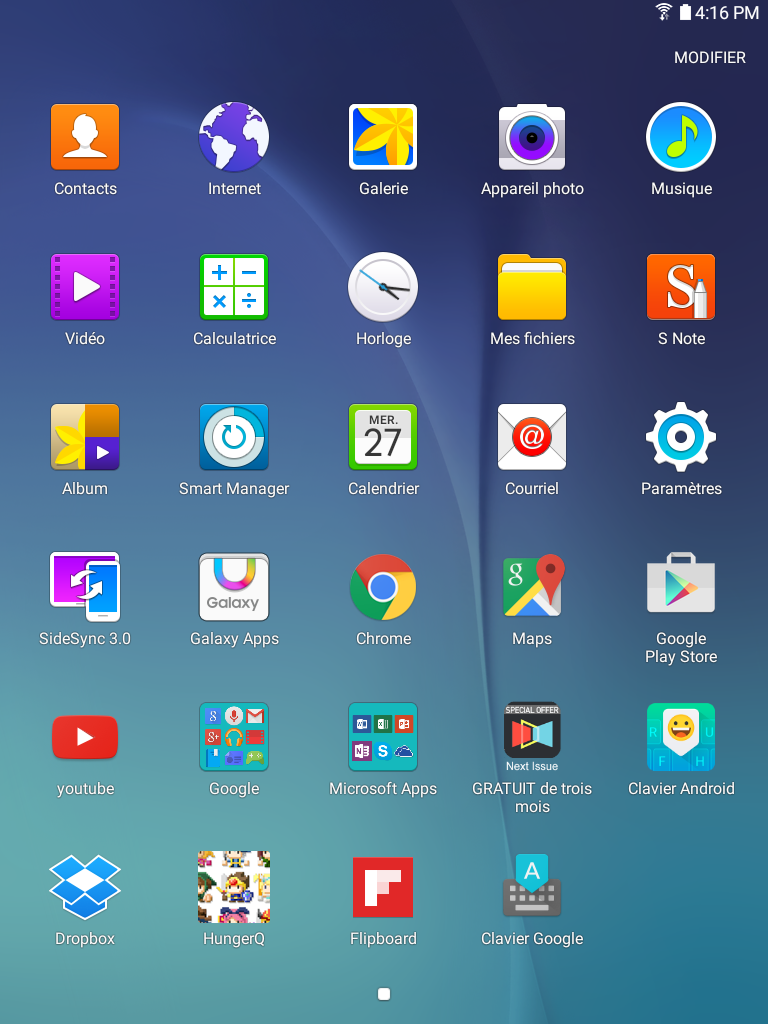
Task: Open the HungerQ game
Action: [x=234, y=887]
